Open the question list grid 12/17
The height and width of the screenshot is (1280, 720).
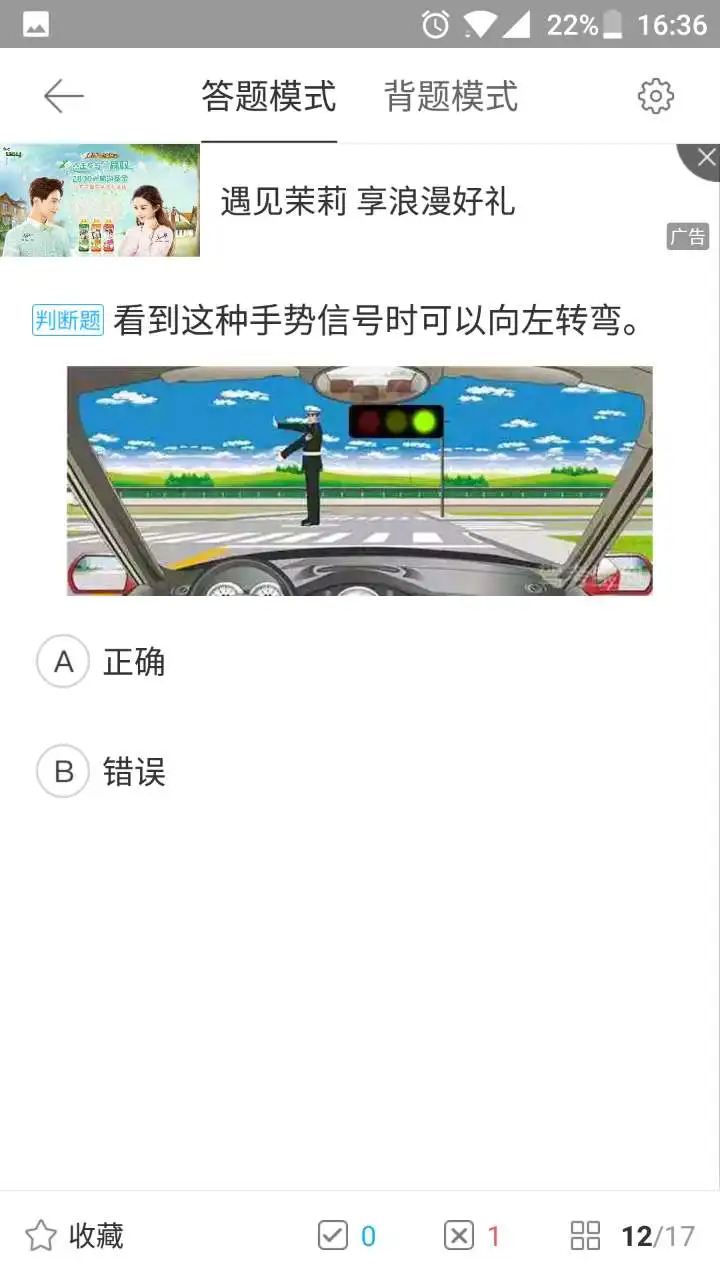[632, 1236]
